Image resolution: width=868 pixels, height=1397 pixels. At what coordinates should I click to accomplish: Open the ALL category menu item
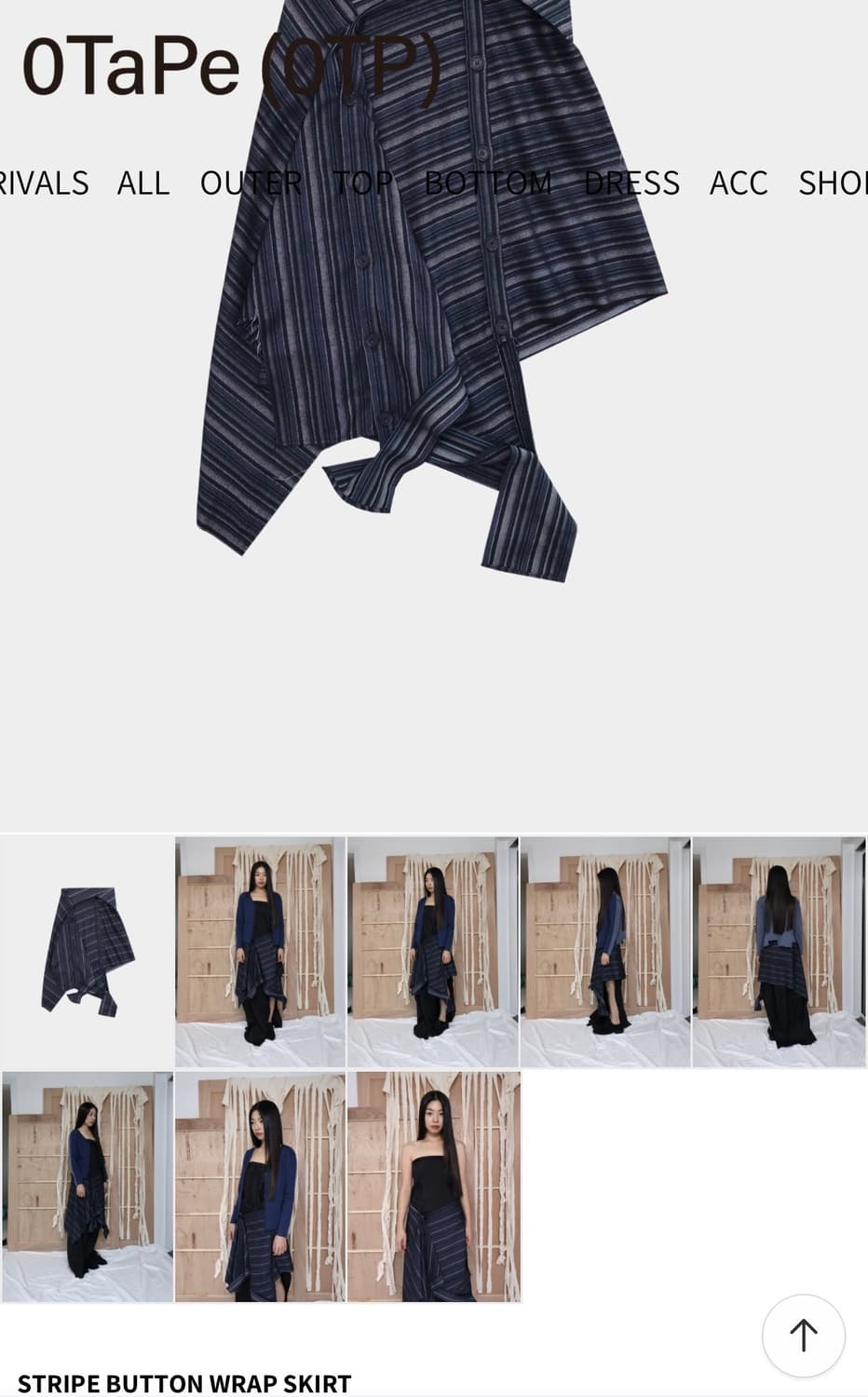[x=142, y=183]
